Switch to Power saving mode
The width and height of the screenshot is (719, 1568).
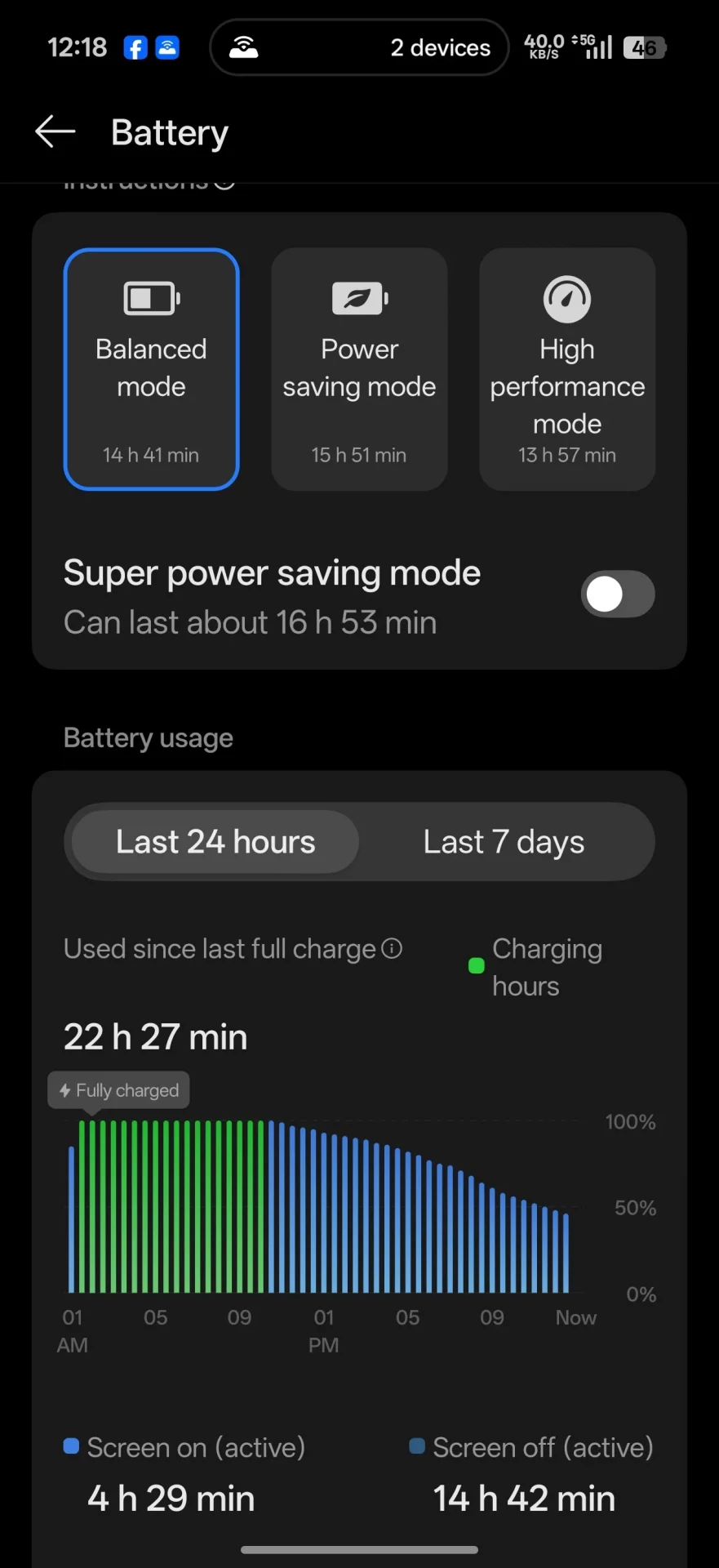pyautogui.click(x=359, y=369)
